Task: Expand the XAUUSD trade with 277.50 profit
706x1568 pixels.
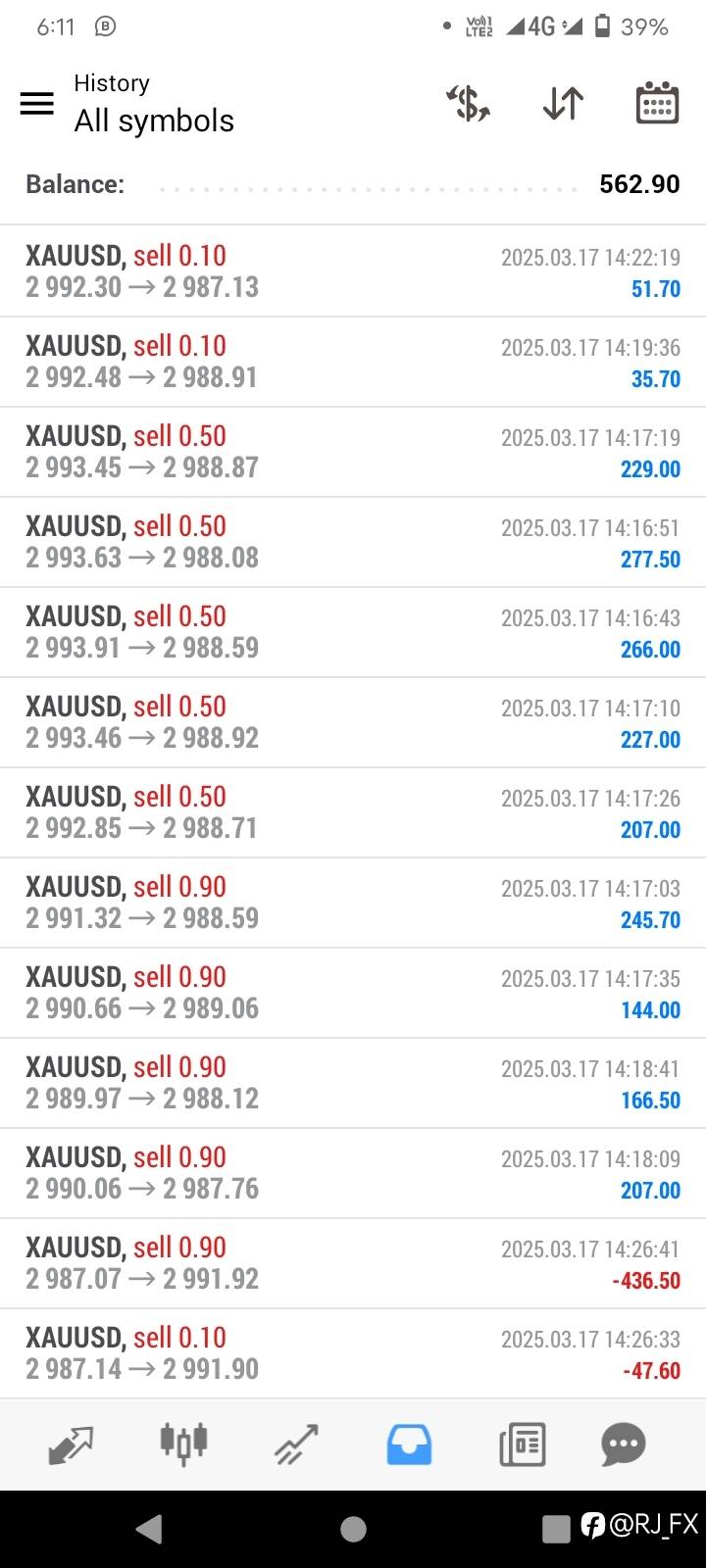Action: tap(353, 542)
